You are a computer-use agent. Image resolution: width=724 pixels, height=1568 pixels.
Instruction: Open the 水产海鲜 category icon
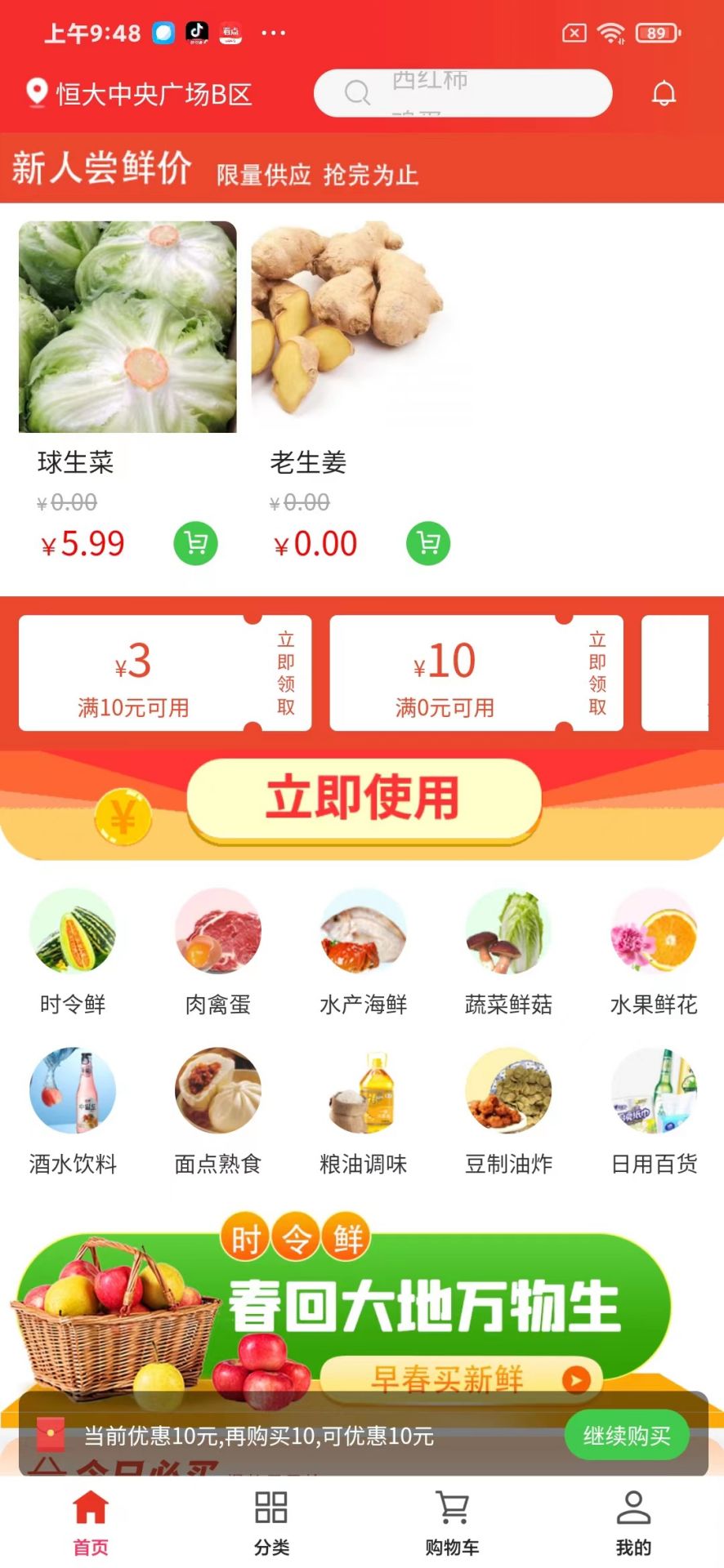click(x=363, y=931)
